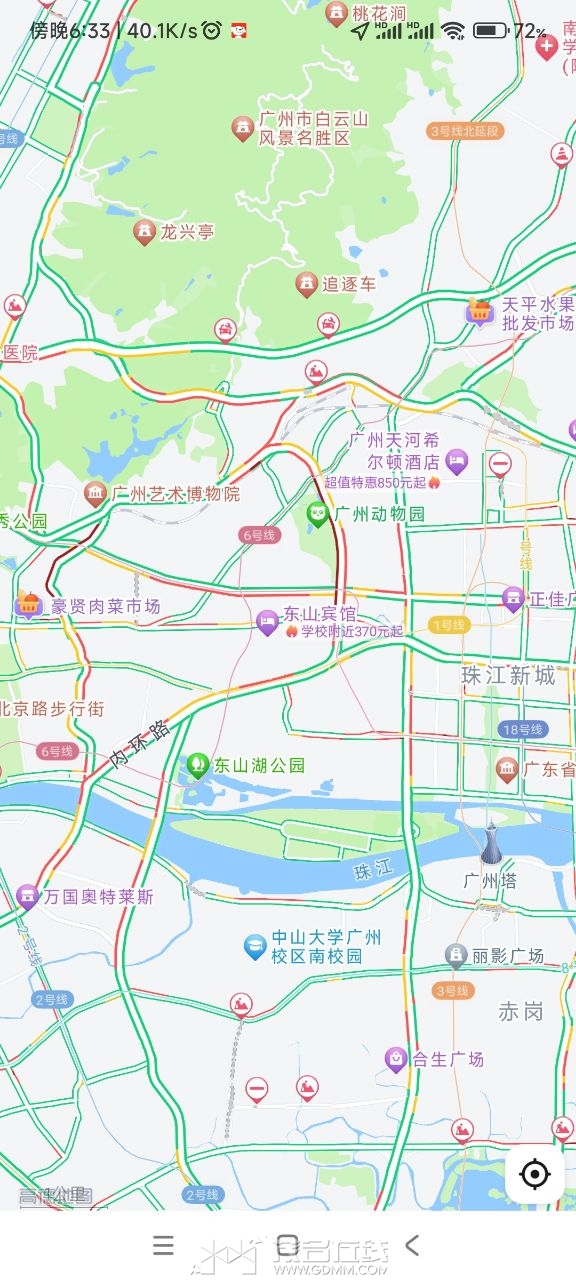This screenshot has width=576, height=1280.
Task: Select the 东山宾馆 hotel marker
Action: click(x=267, y=621)
